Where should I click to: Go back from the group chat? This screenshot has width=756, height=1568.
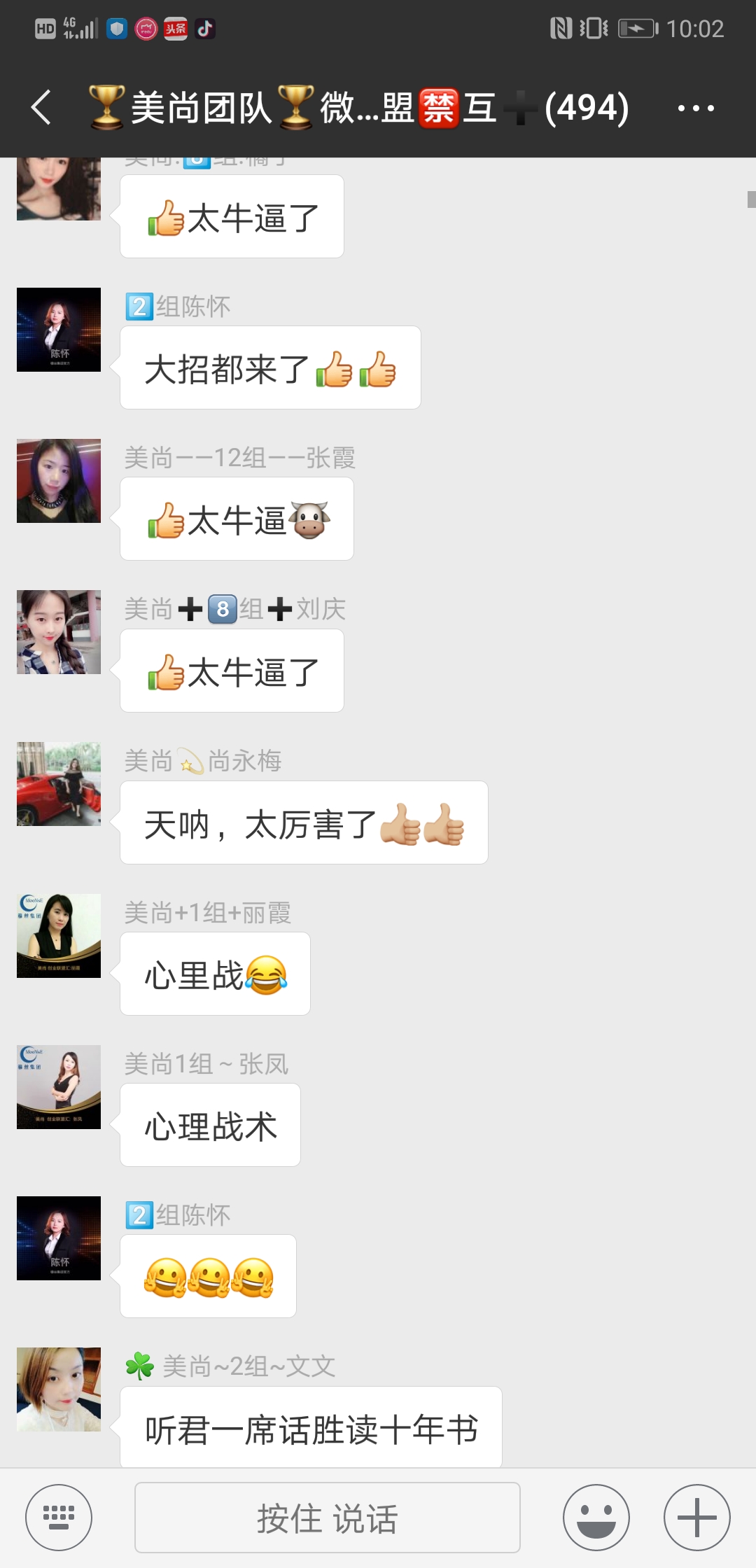[x=42, y=108]
